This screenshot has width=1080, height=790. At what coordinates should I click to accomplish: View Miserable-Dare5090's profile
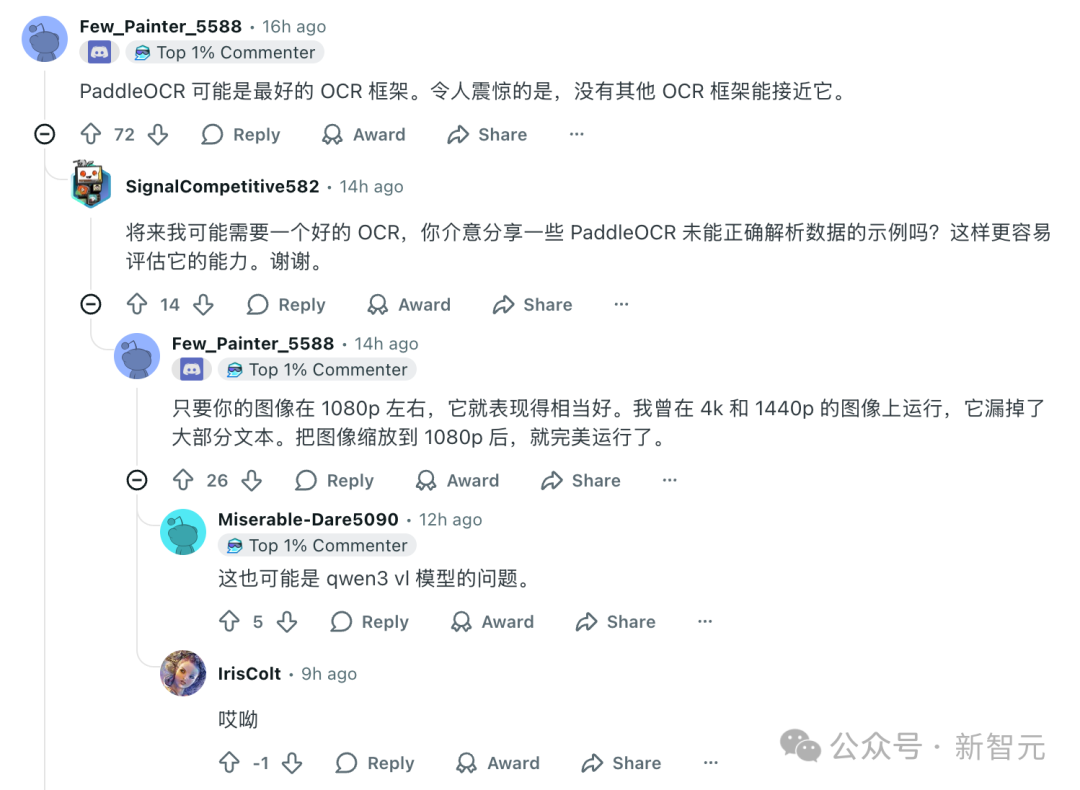click(x=308, y=519)
